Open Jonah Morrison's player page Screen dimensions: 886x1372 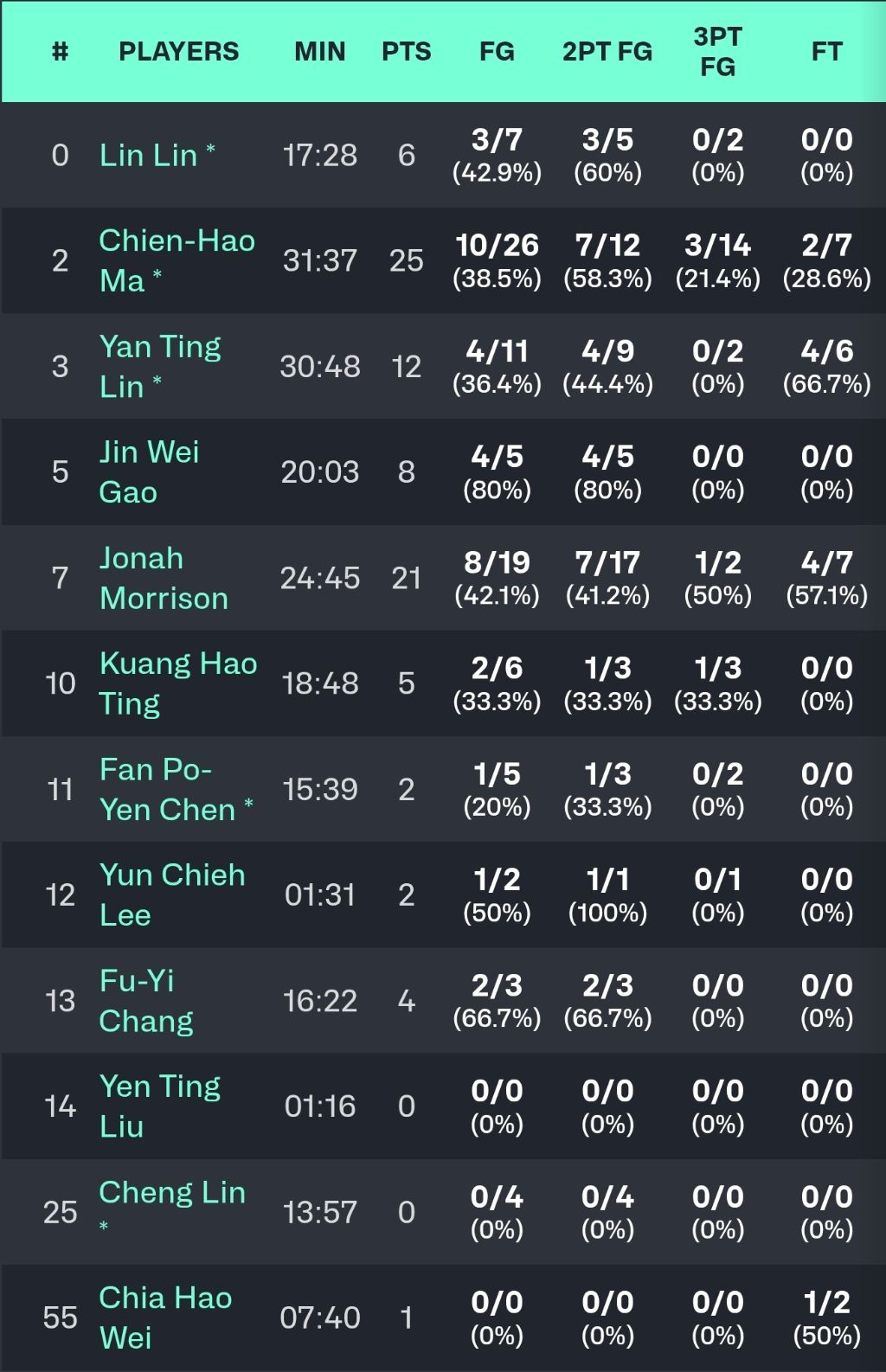[164, 578]
